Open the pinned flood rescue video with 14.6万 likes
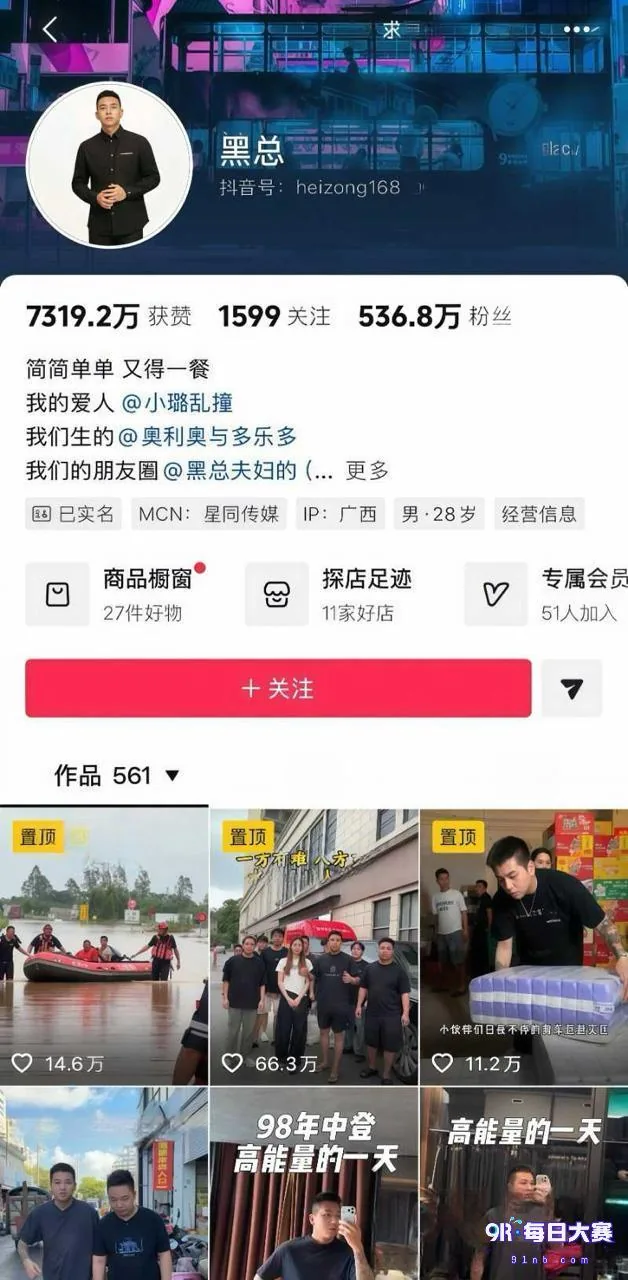This screenshot has width=628, height=1280. 104,947
